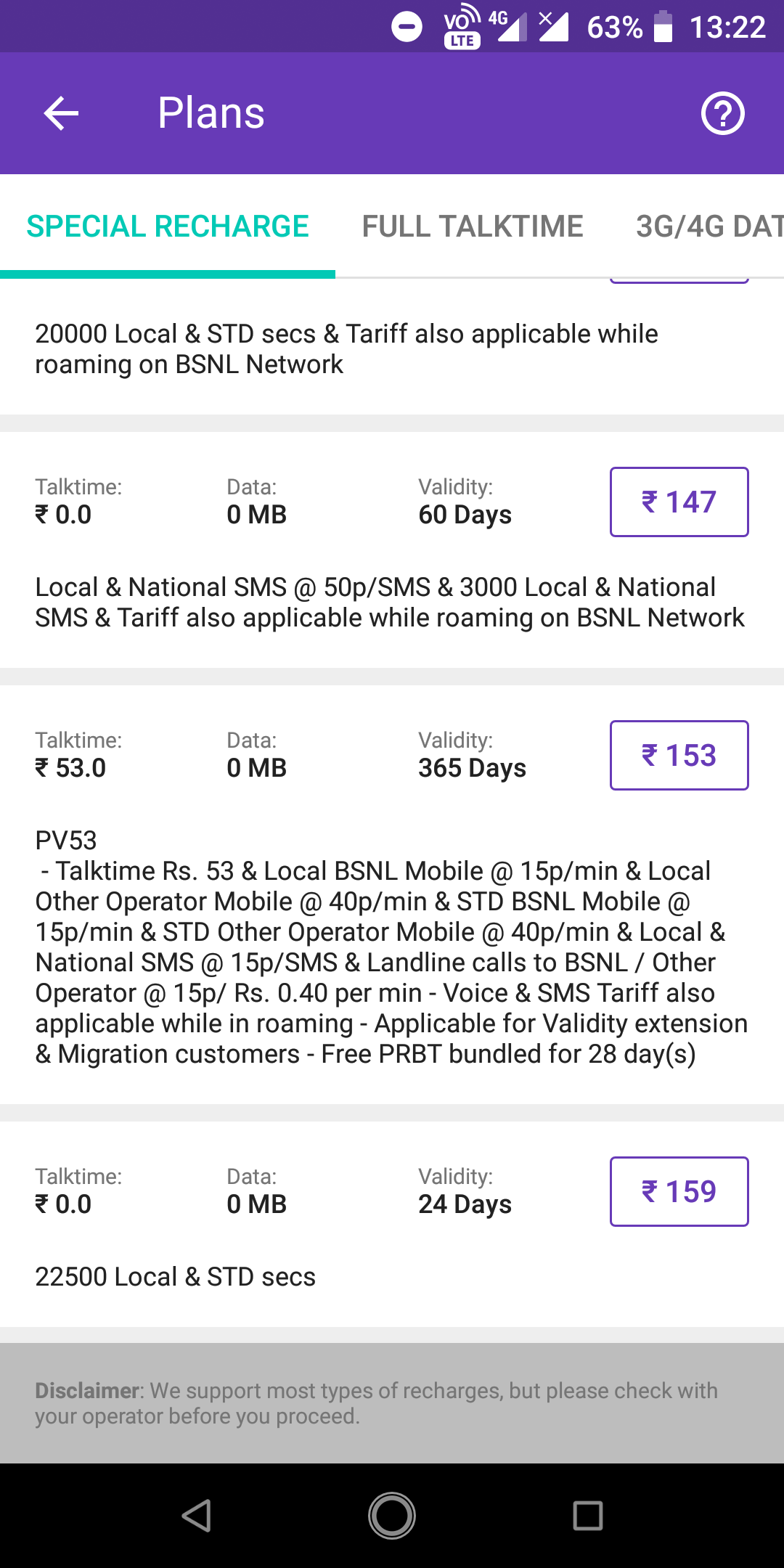784x1568 pixels.
Task: Click the back arrow in the Plans header
Action: (61, 113)
